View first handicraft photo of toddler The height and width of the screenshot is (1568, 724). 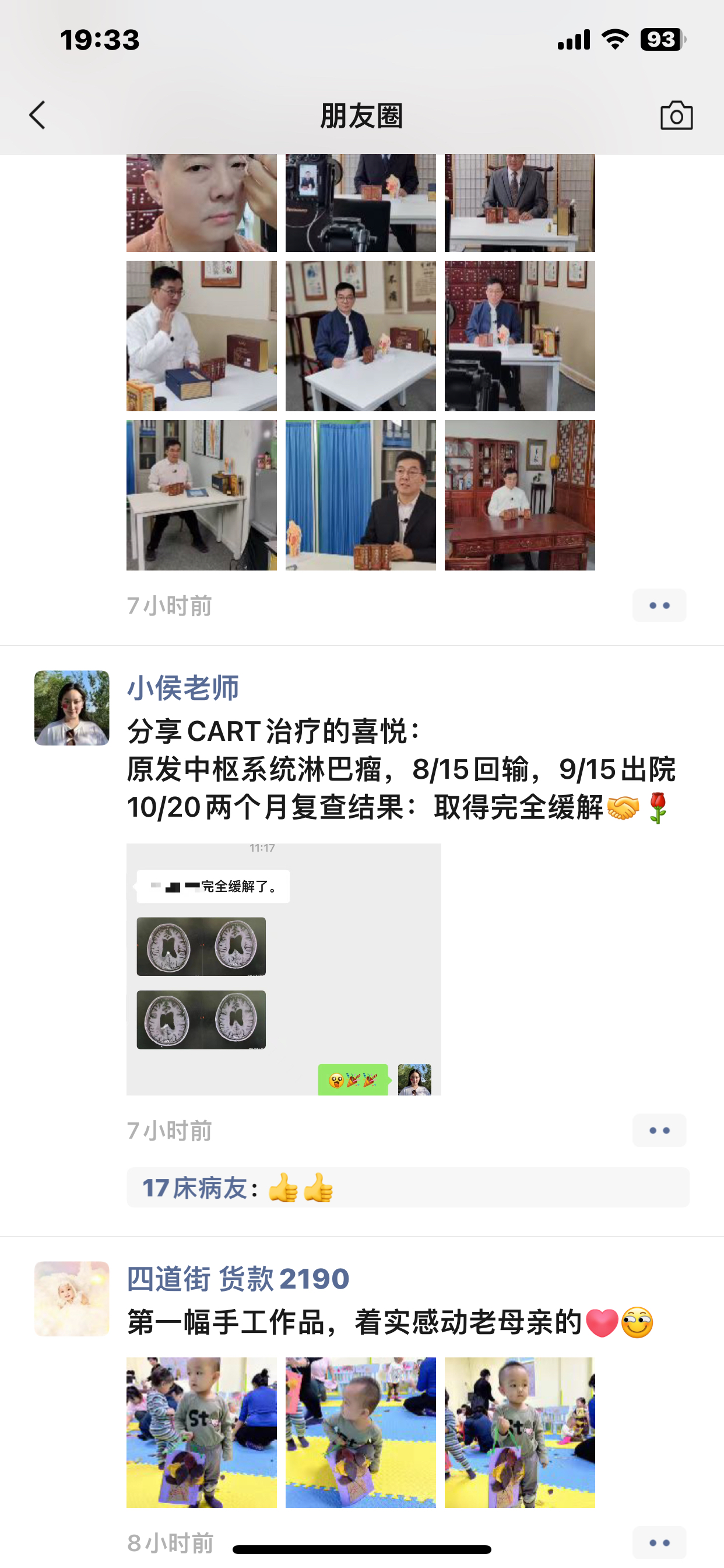pos(201,1432)
